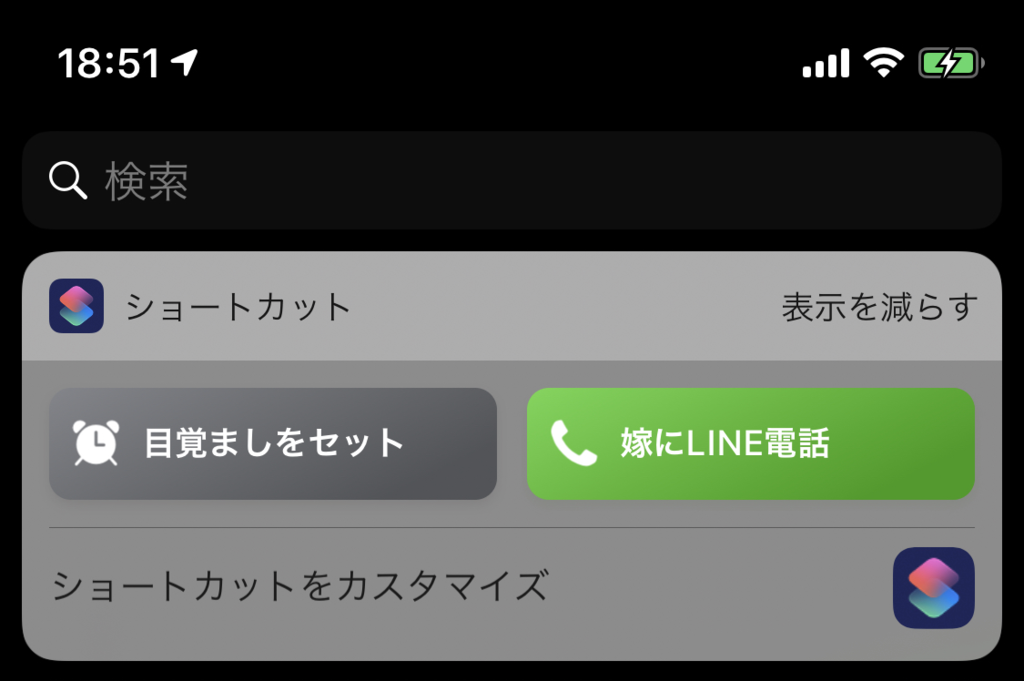Start the 嫁にLINE電話 shortcut
This screenshot has height=681, width=1024.
[x=750, y=443]
